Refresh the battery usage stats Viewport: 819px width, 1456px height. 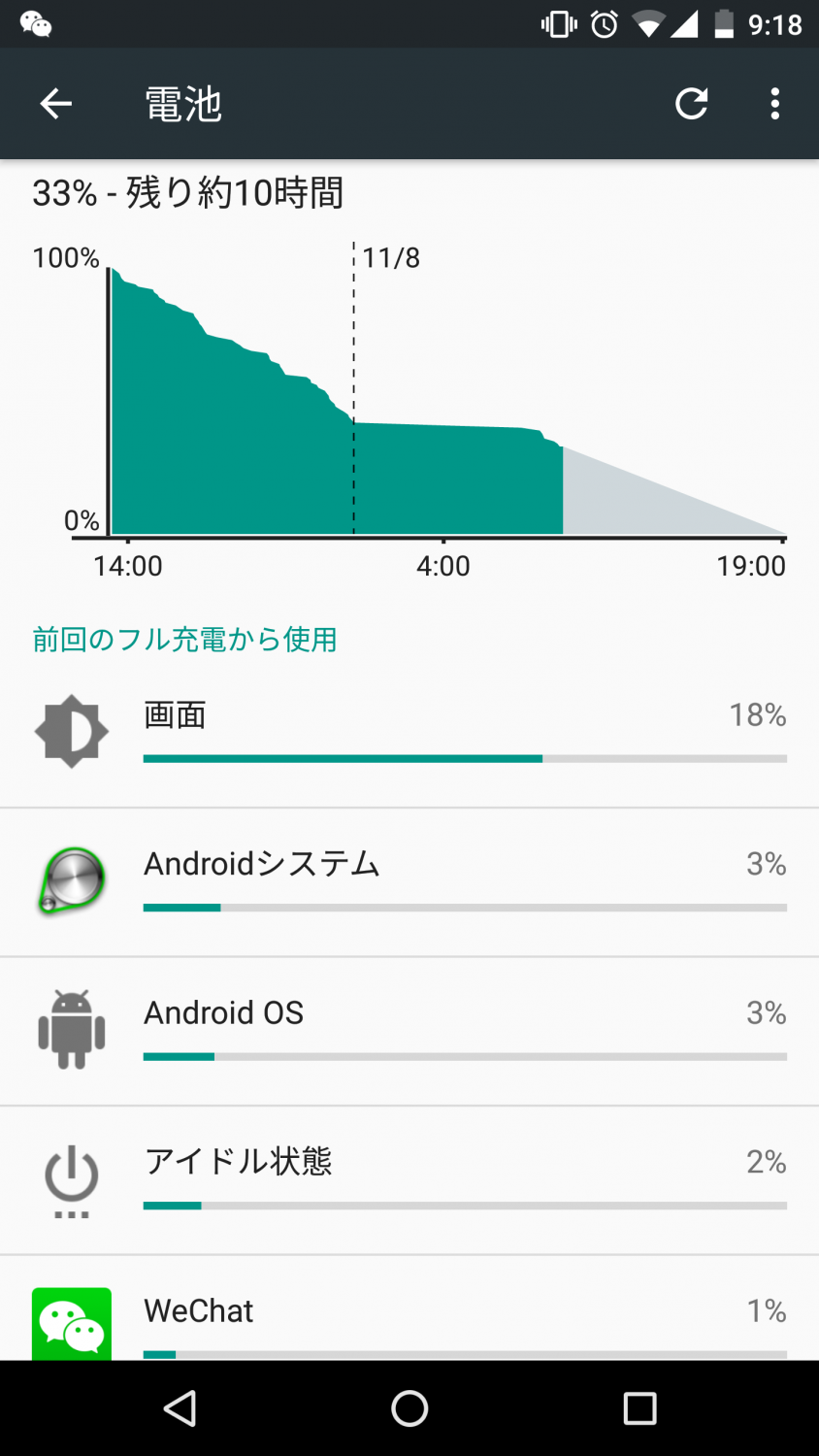click(691, 104)
